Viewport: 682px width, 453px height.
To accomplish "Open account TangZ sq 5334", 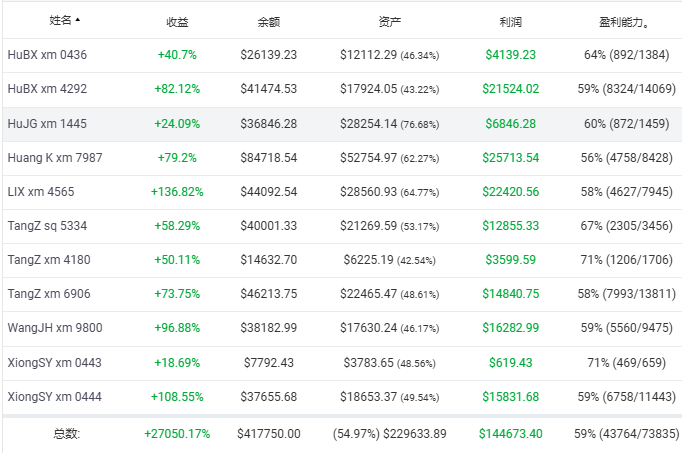I will pyautogui.click(x=47, y=226).
